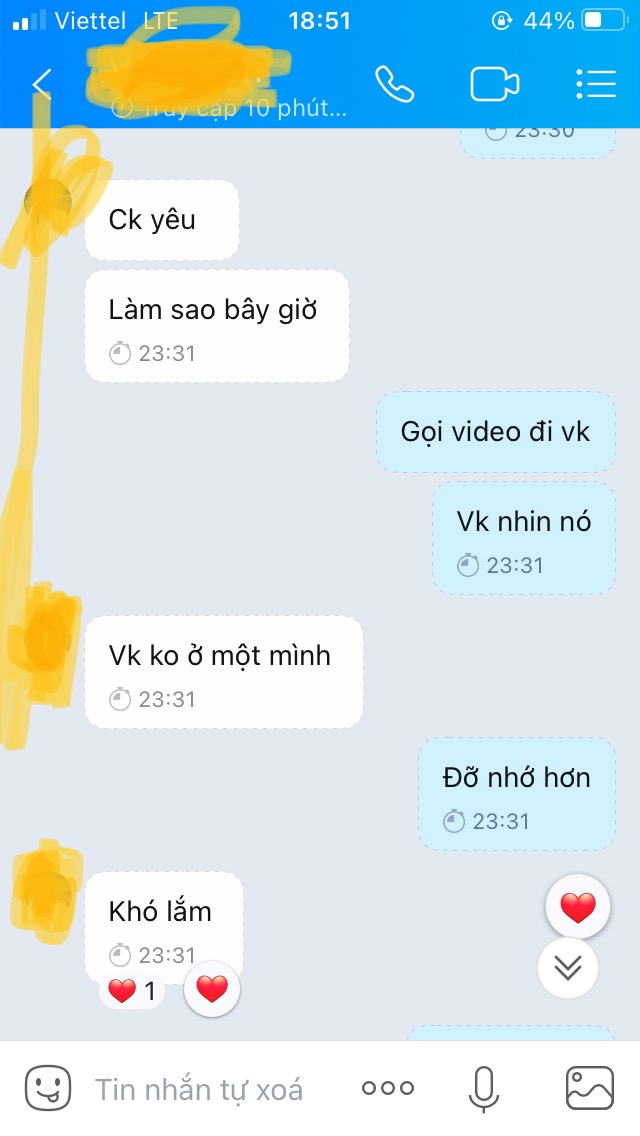React with heart to "Khó lắm" message
Viewport: 640px width, 1136px height.
212,990
